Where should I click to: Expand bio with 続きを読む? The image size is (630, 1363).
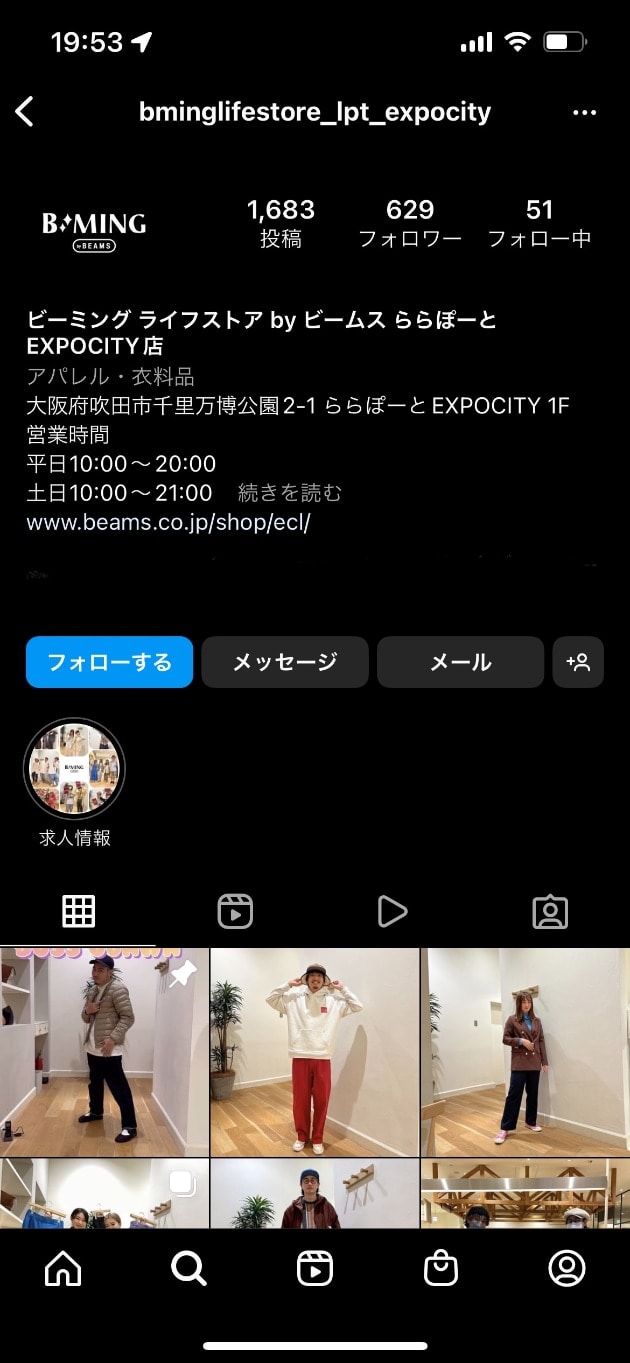(x=290, y=493)
